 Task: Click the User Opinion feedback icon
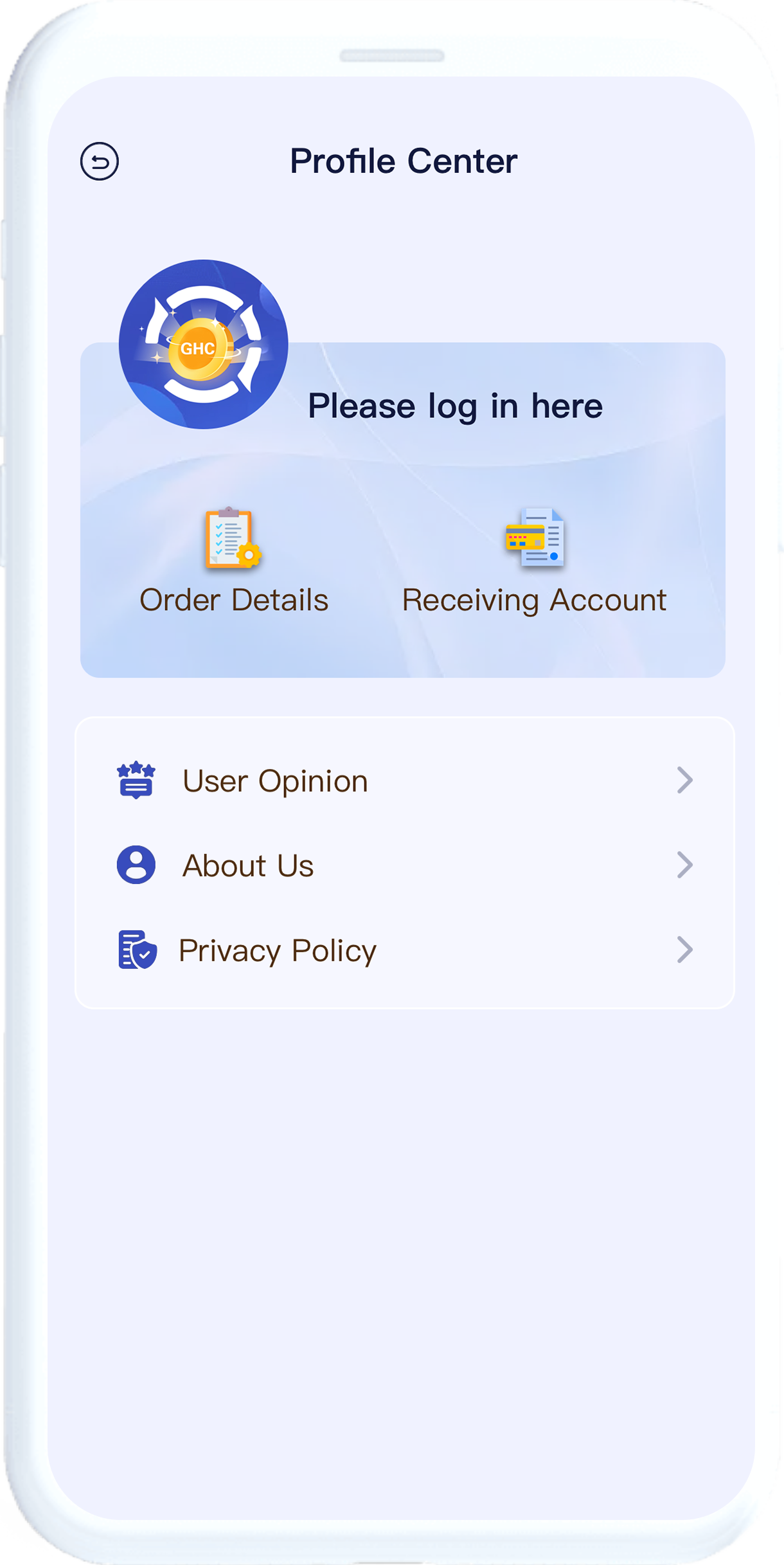click(136, 780)
